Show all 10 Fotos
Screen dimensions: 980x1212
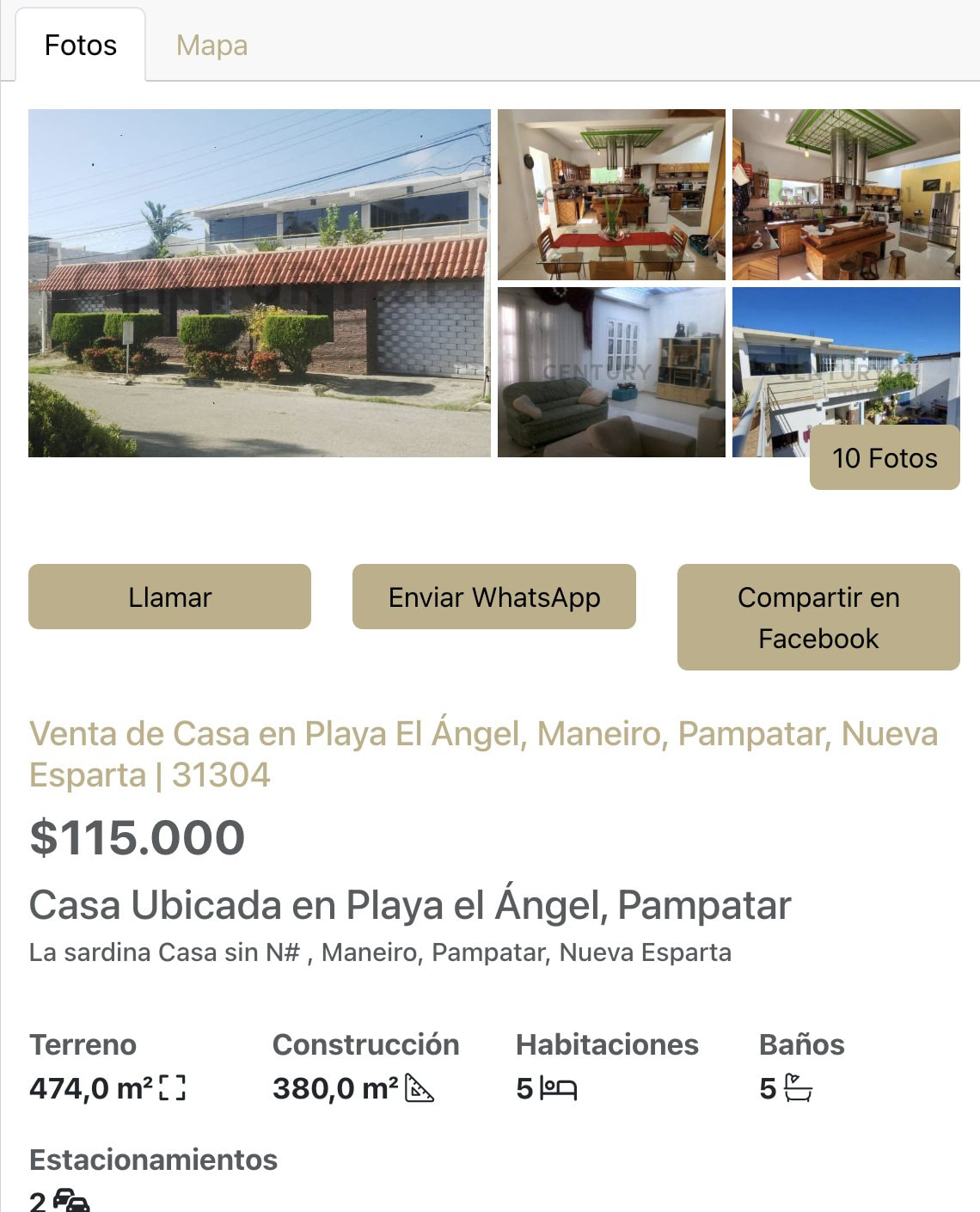(885, 458)
